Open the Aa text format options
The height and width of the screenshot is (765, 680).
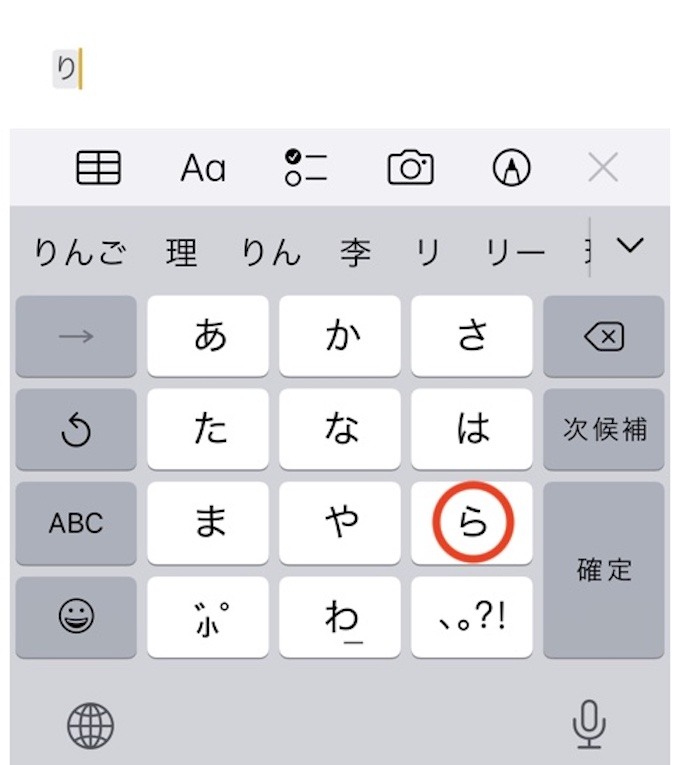tap(203, 168)
